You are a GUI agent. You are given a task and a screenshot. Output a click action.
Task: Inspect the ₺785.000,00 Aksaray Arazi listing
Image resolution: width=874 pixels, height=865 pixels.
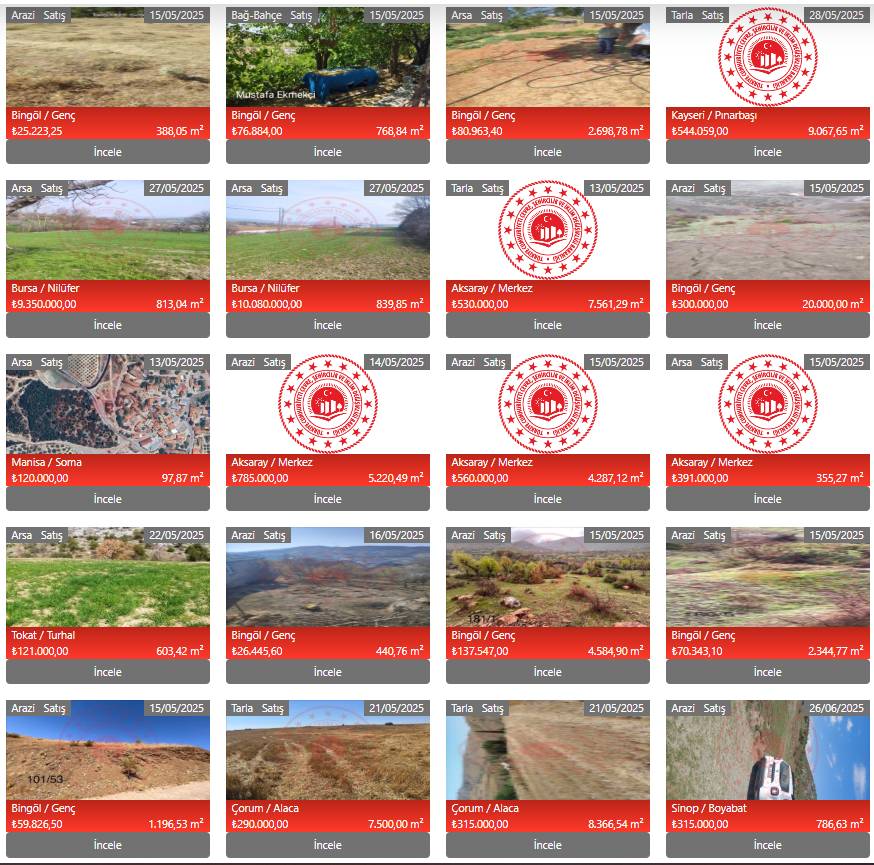coord(328,499)
